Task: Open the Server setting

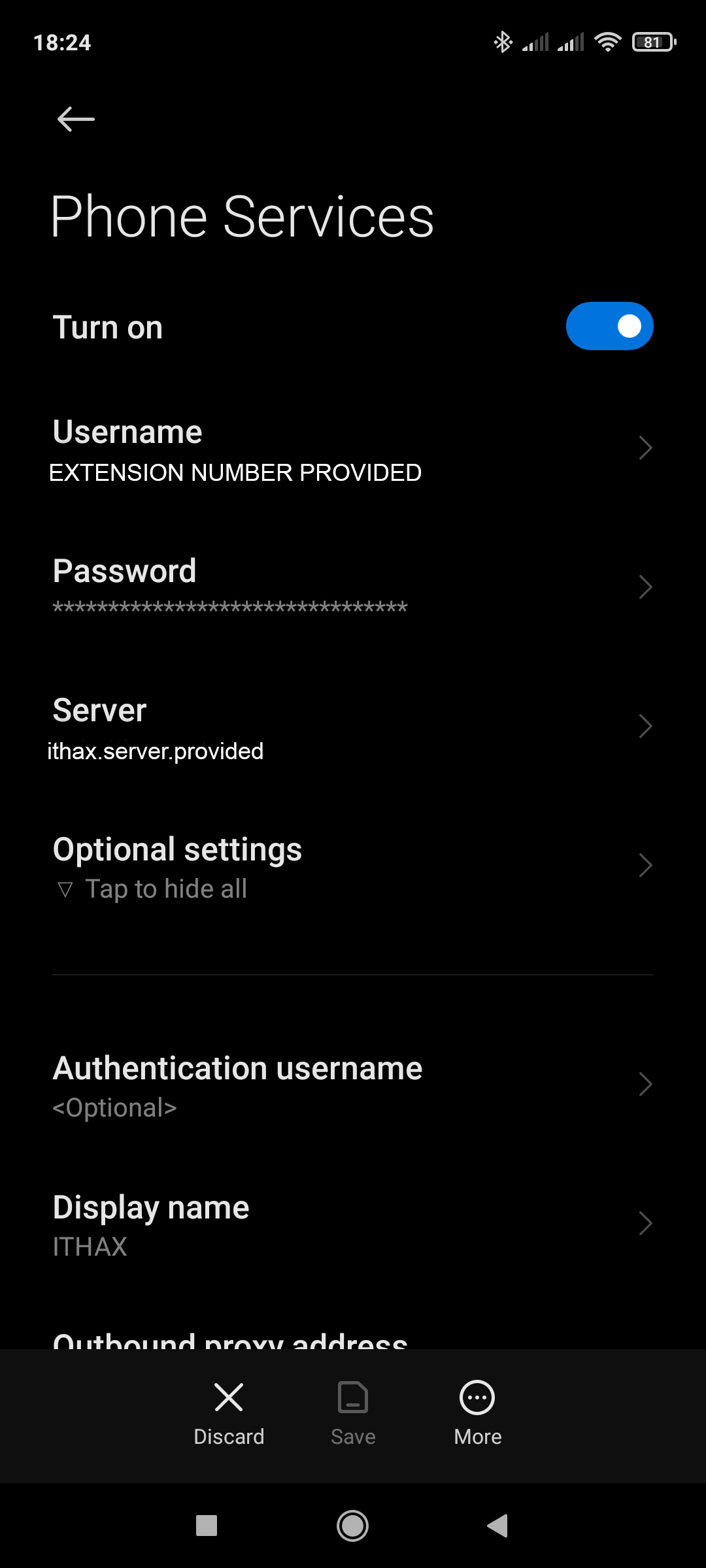Action: click(353, 727)
